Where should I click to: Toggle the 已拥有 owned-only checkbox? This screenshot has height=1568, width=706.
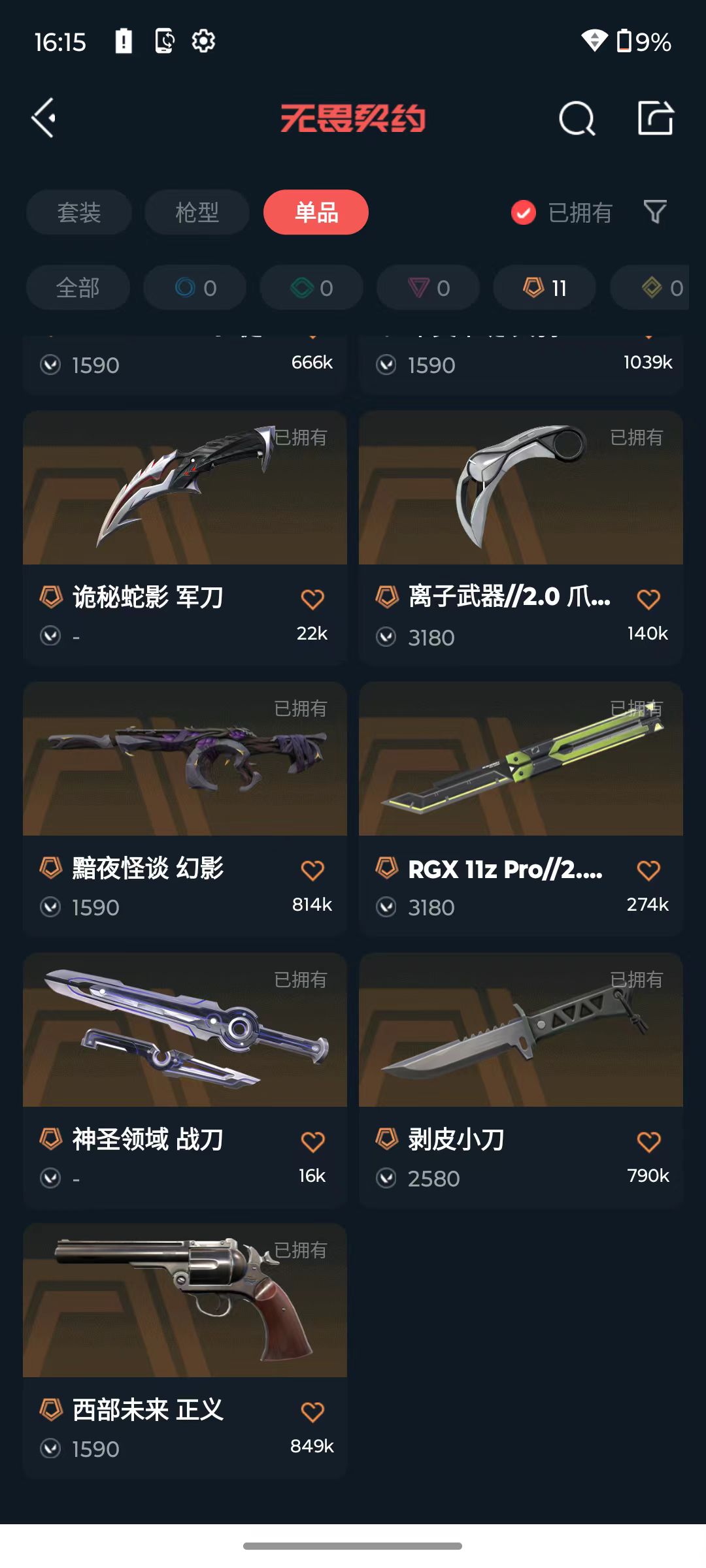[x=524, y=212]
